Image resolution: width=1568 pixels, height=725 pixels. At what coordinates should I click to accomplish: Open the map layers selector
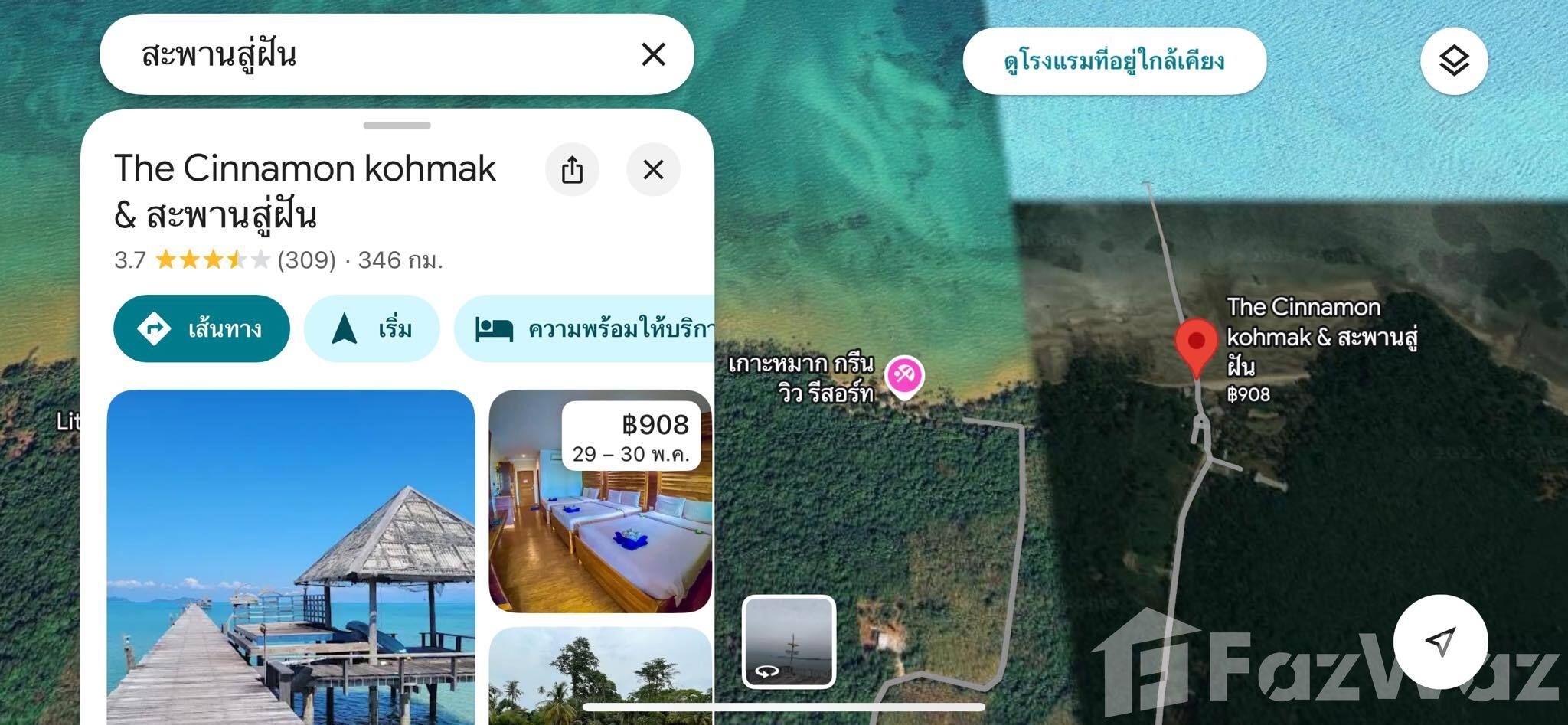pyautogui.click(x=1453, y=61)
